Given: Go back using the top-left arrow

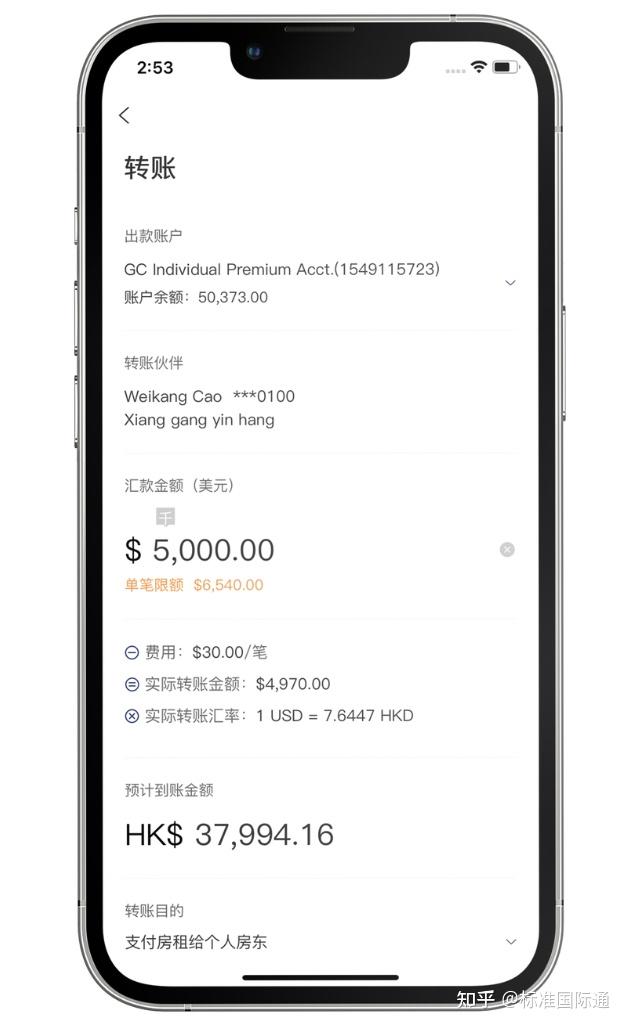Looking at the screenshot, I should click(124, 116).
